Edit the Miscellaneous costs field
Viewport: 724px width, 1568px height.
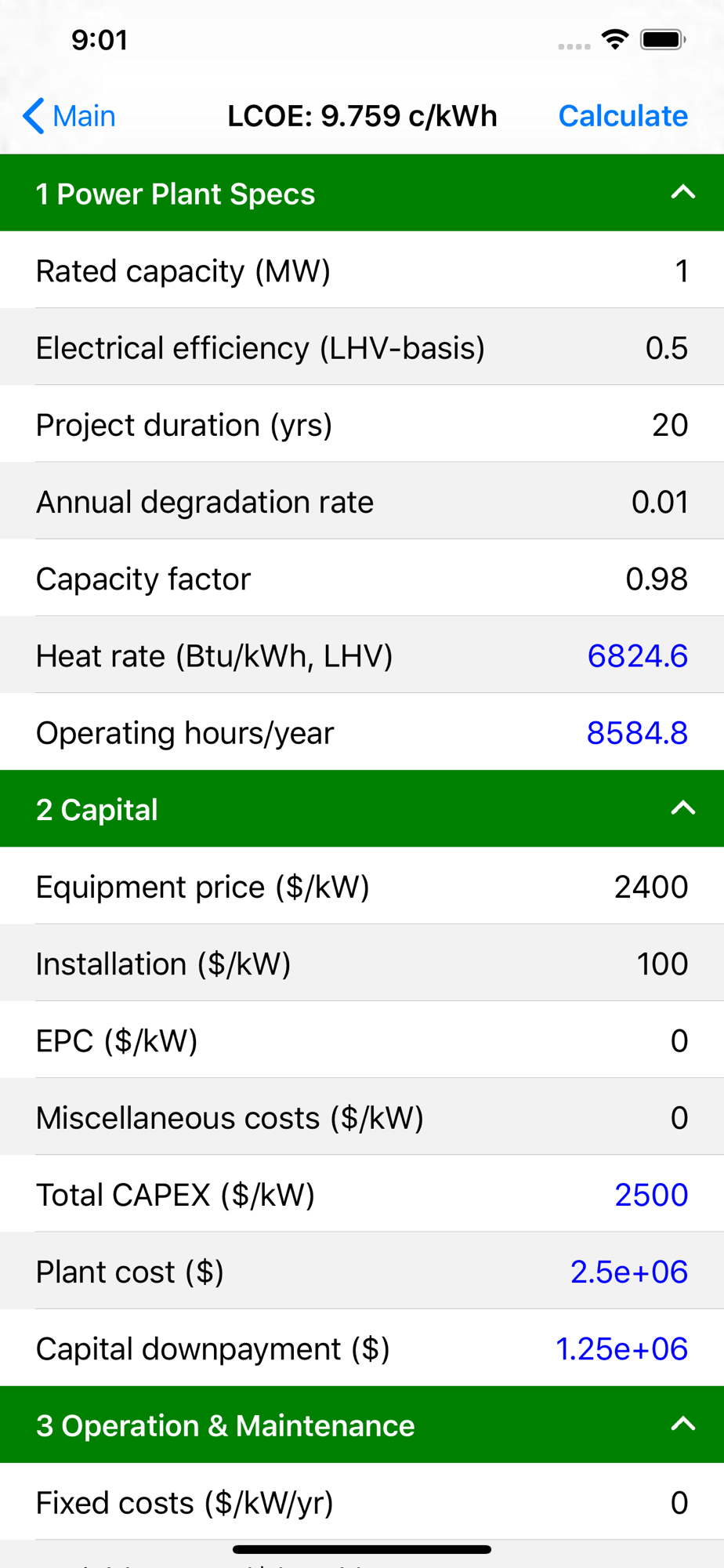(x=679, y=1117)
